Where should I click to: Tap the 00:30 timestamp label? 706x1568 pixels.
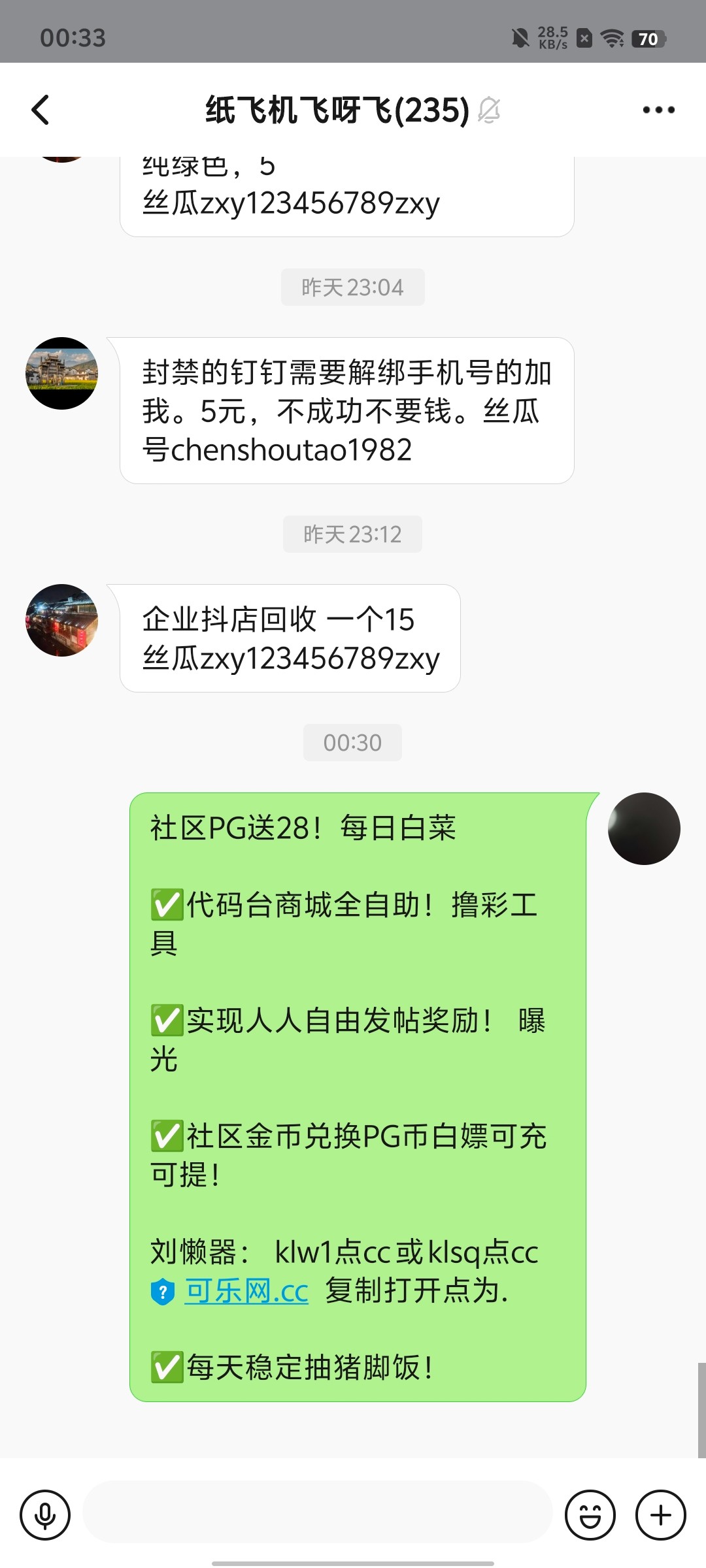352,742
